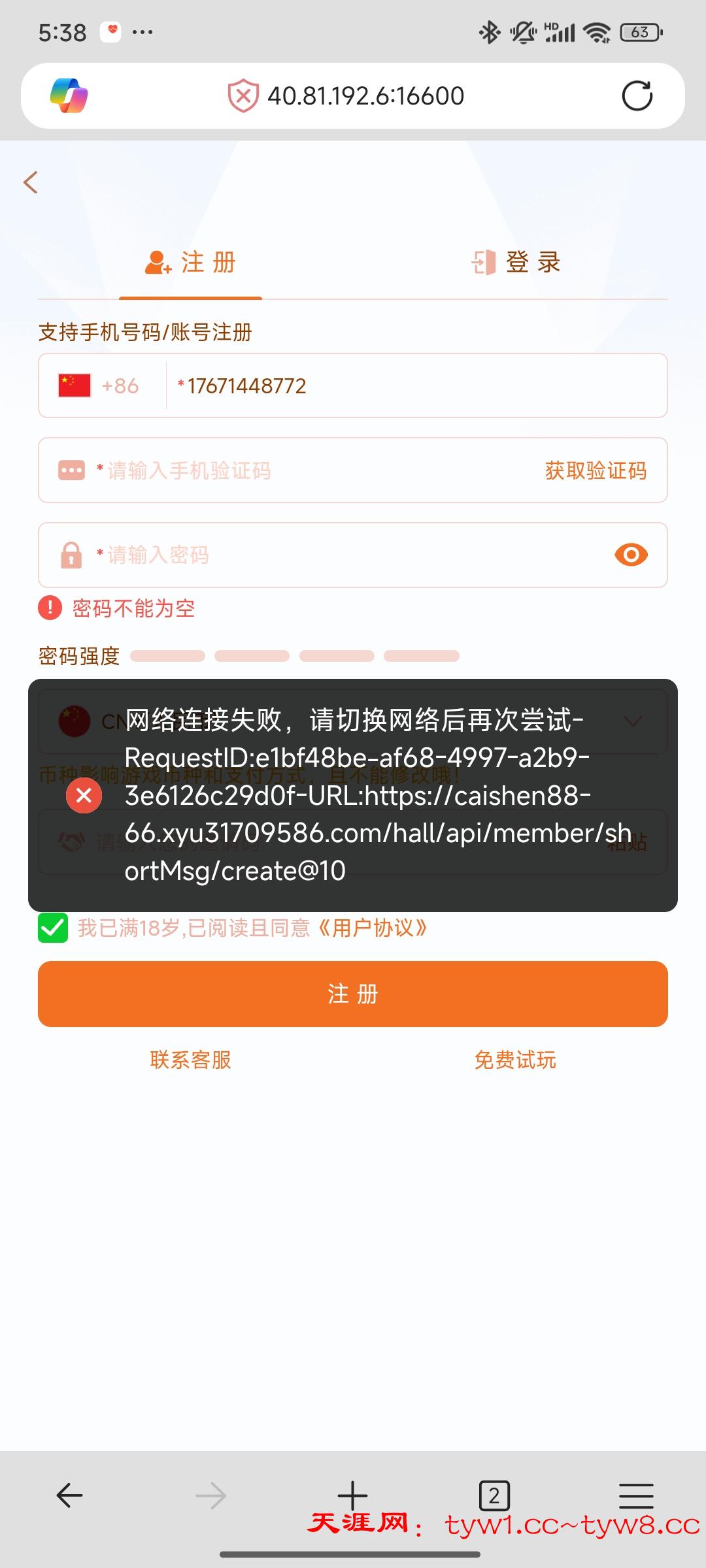Reload the page with the refresh icon
The height and width of the screenshot is (1568, 706).
(x=637, y=95)
